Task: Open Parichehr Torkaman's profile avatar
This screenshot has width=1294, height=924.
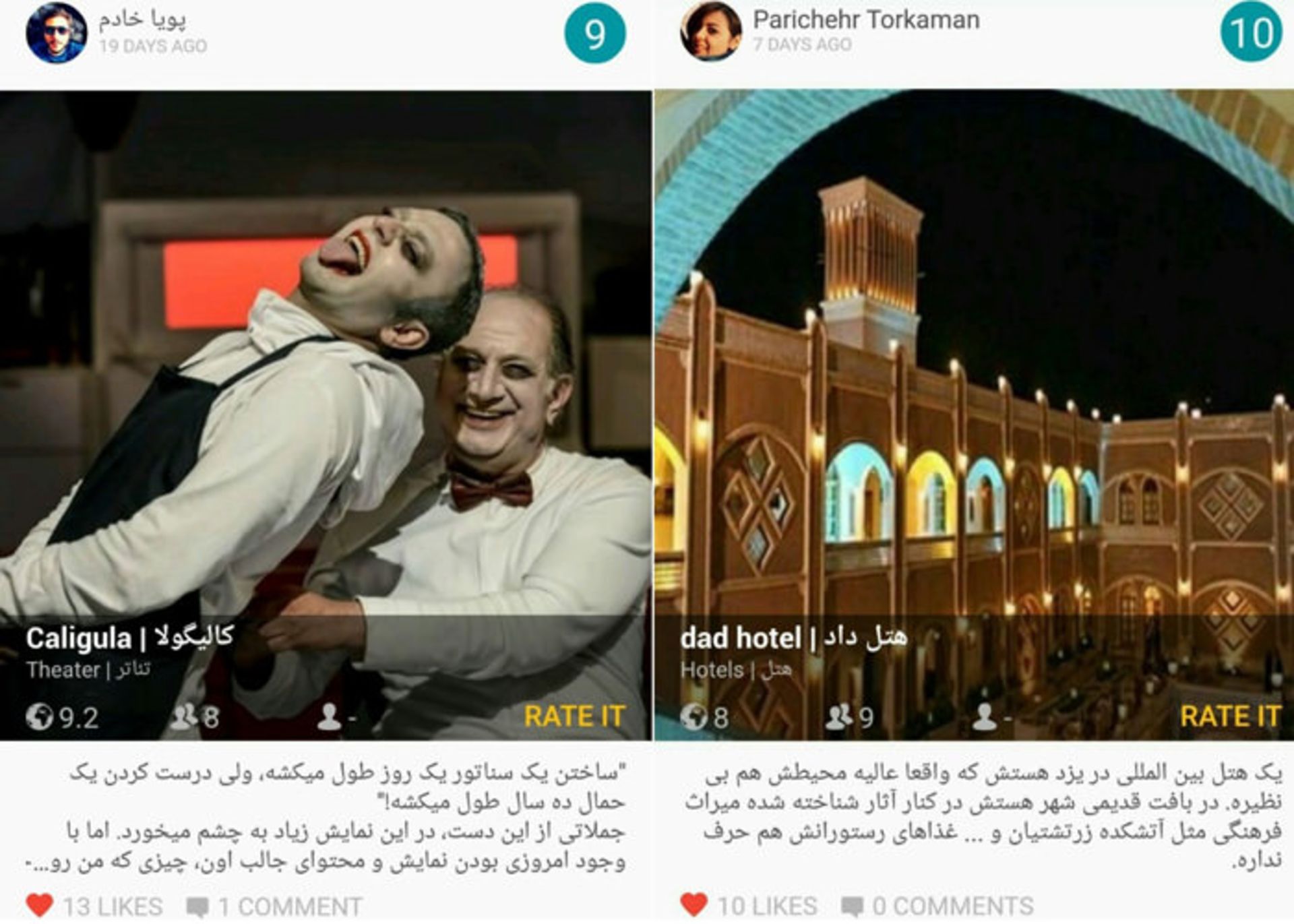Action: pyautogui.click(x=710, y=32)
